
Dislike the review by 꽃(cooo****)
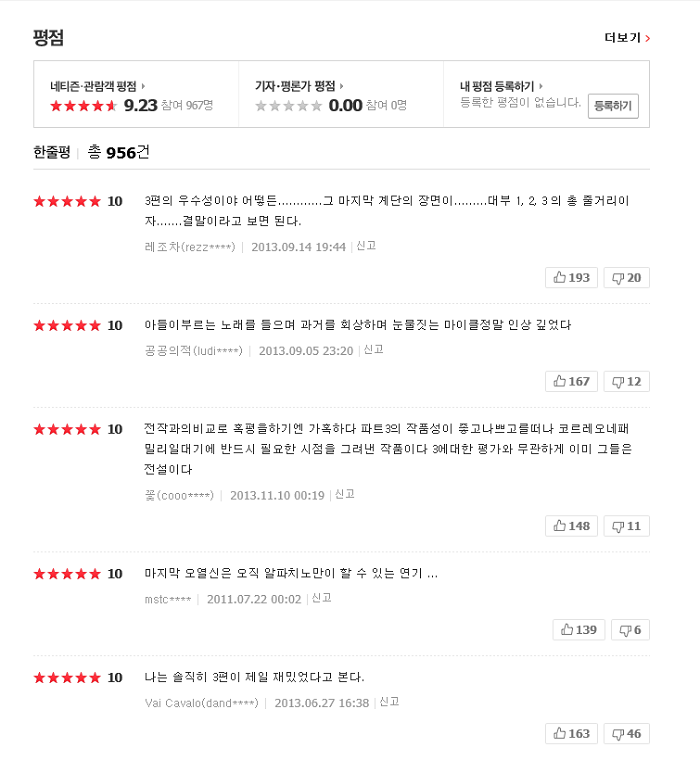click(x=626, y=525)
